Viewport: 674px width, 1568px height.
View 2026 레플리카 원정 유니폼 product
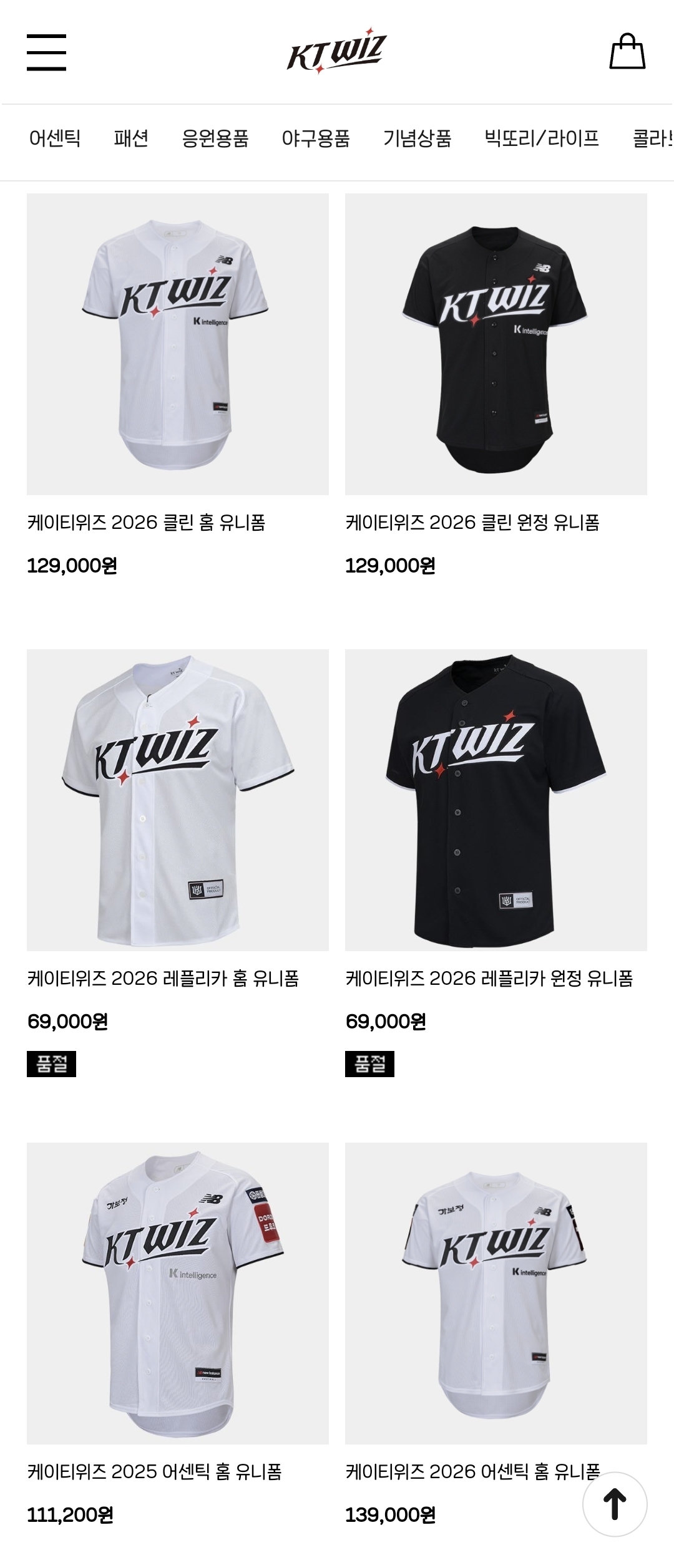point(496,800)
